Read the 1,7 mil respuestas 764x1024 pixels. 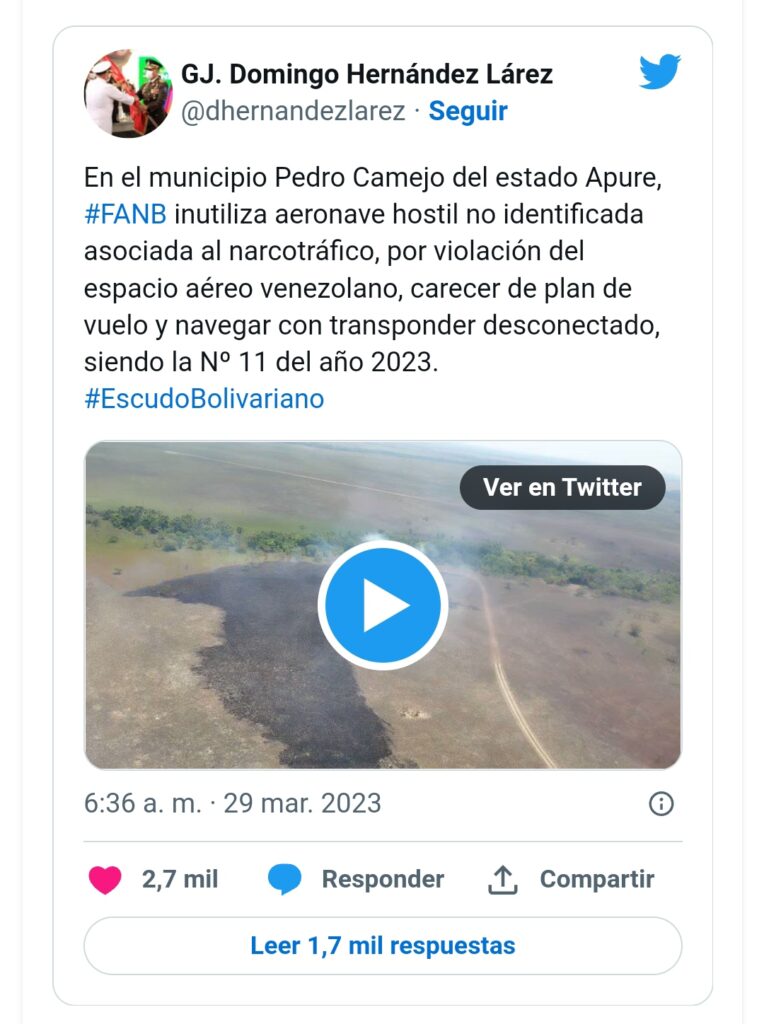coord(382,945)
